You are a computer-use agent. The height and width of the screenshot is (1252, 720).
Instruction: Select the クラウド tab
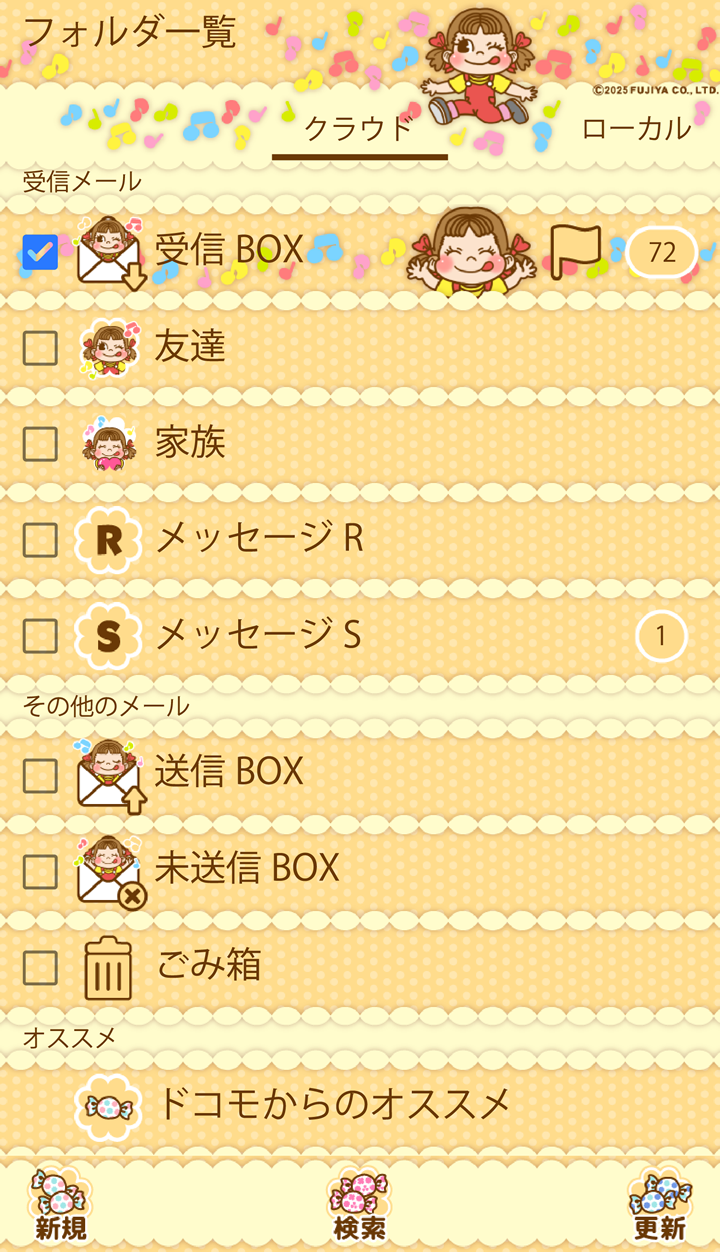(x=359, y=128)
